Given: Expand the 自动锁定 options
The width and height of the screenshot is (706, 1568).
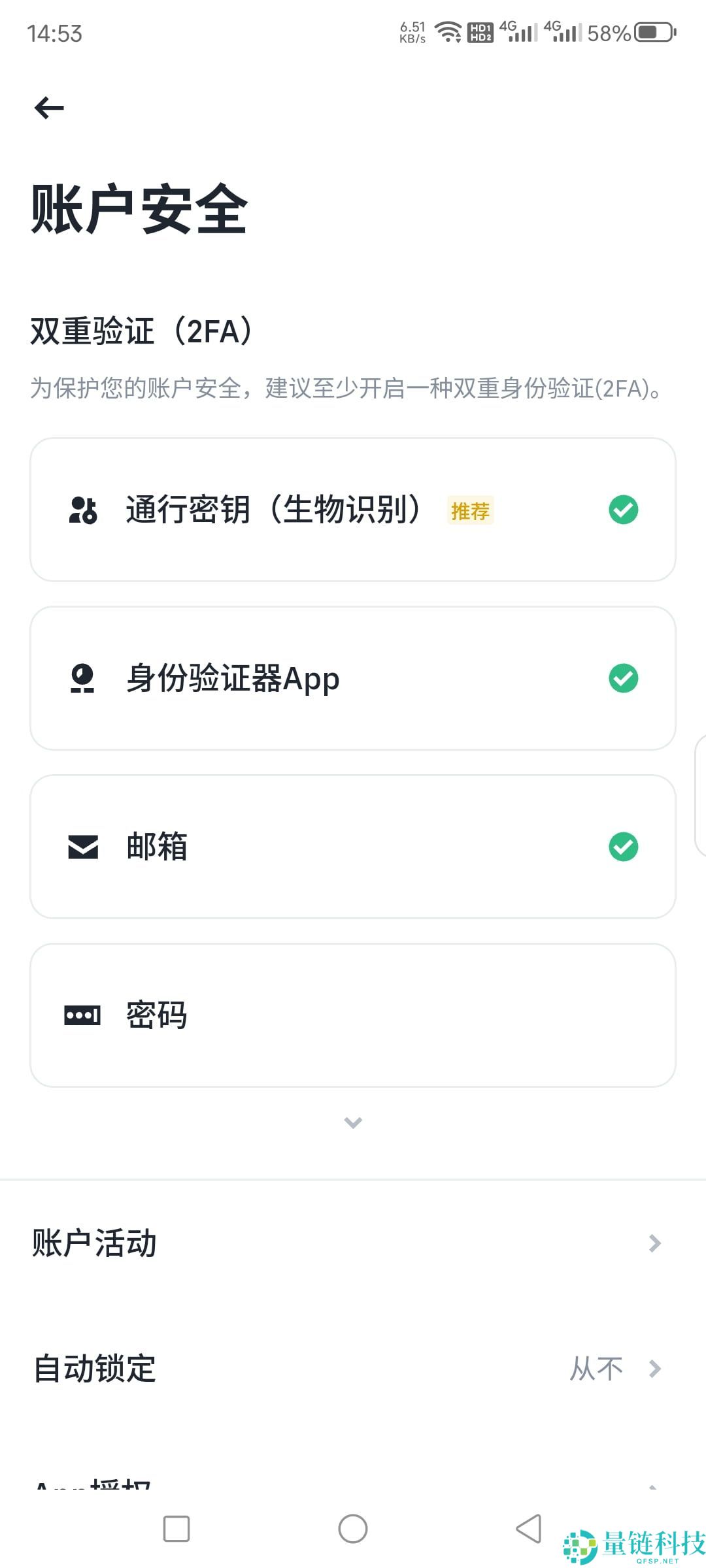Looking at the screenshot, I should [x=655, y=1369].
